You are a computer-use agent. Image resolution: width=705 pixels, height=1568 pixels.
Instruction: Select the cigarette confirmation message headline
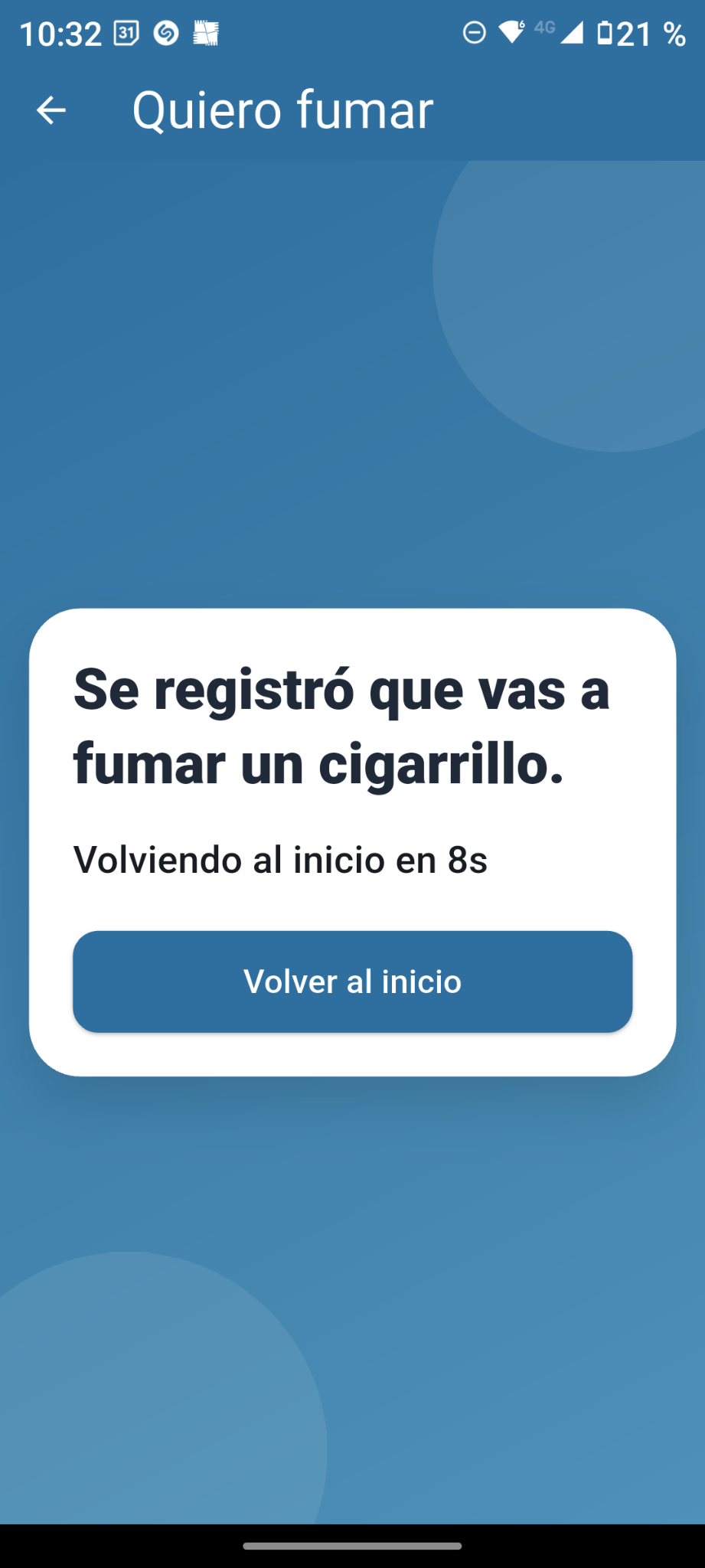[x=339, y=727]
